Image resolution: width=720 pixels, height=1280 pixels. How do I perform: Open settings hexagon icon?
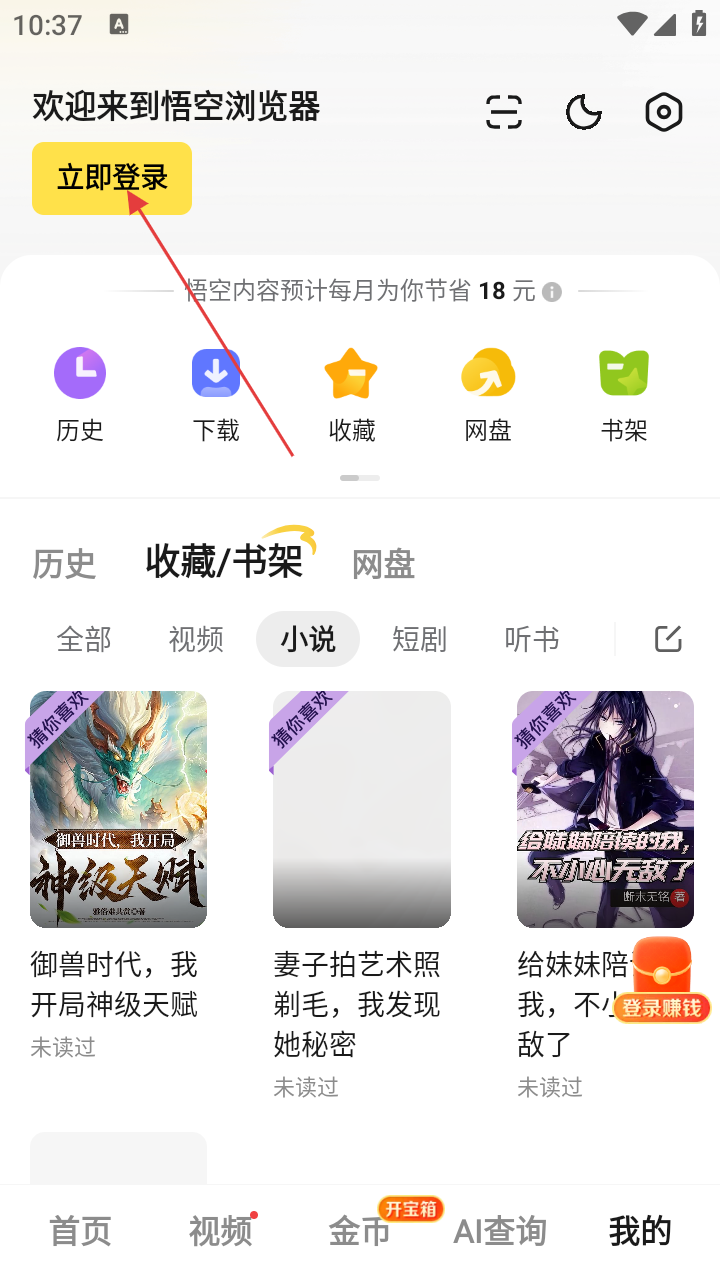(x=663, y=112)
